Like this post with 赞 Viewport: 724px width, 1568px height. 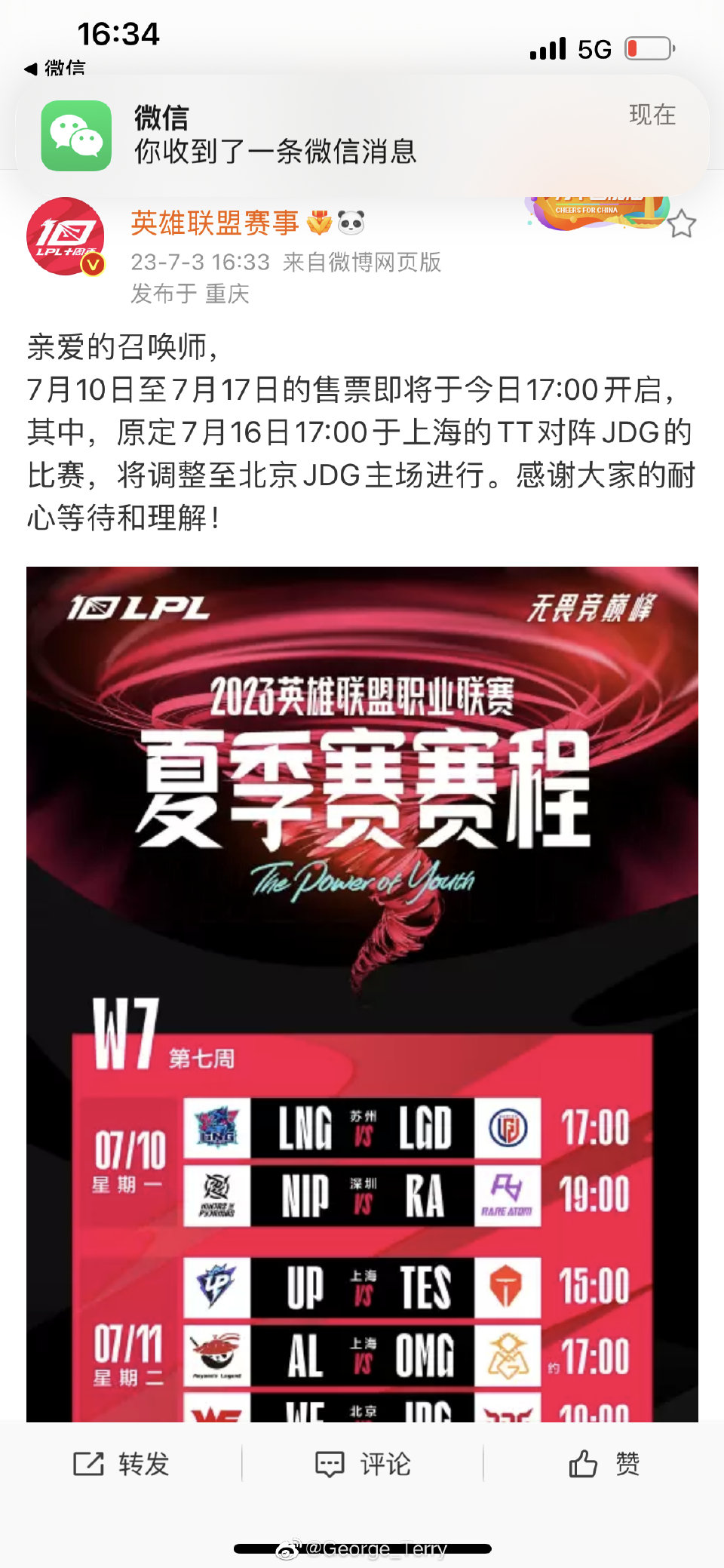click(603, 1464)
